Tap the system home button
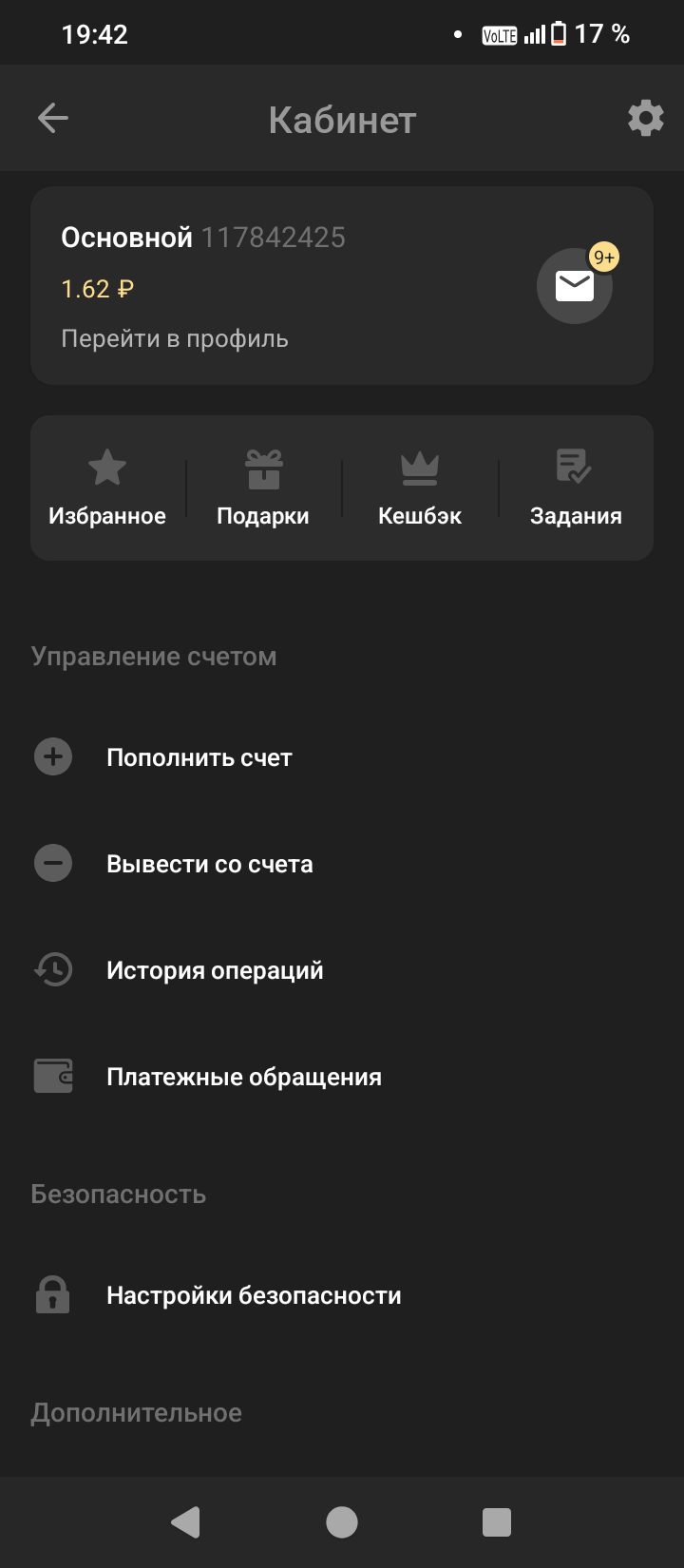Screen dimensions: 684x1568 click(x=342, y=1522)
